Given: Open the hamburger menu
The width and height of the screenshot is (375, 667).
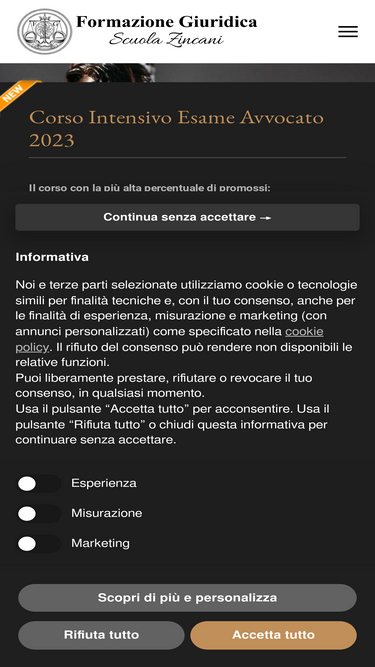Looking at the screenshot, I should click(348, 32).
